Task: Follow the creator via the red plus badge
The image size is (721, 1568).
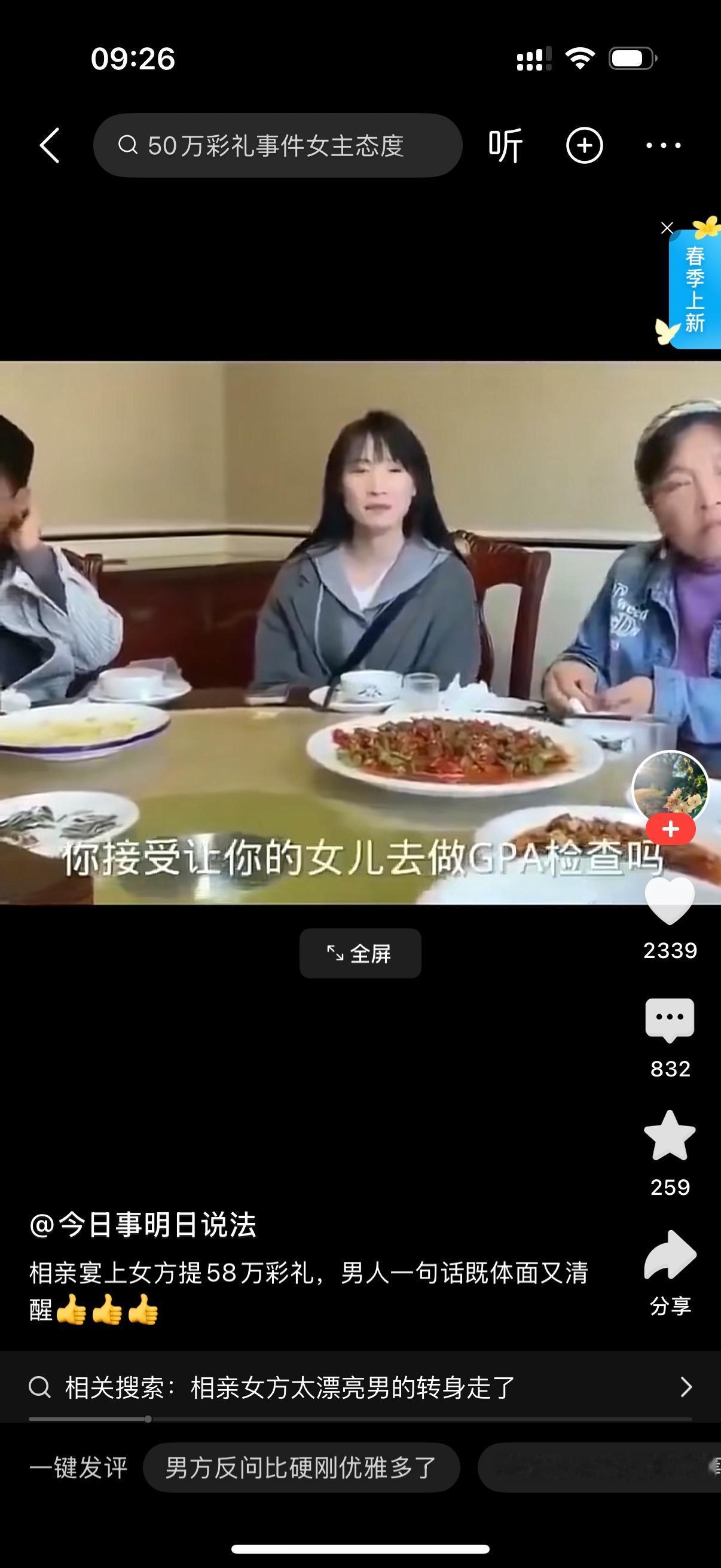Action: point(670,828)
